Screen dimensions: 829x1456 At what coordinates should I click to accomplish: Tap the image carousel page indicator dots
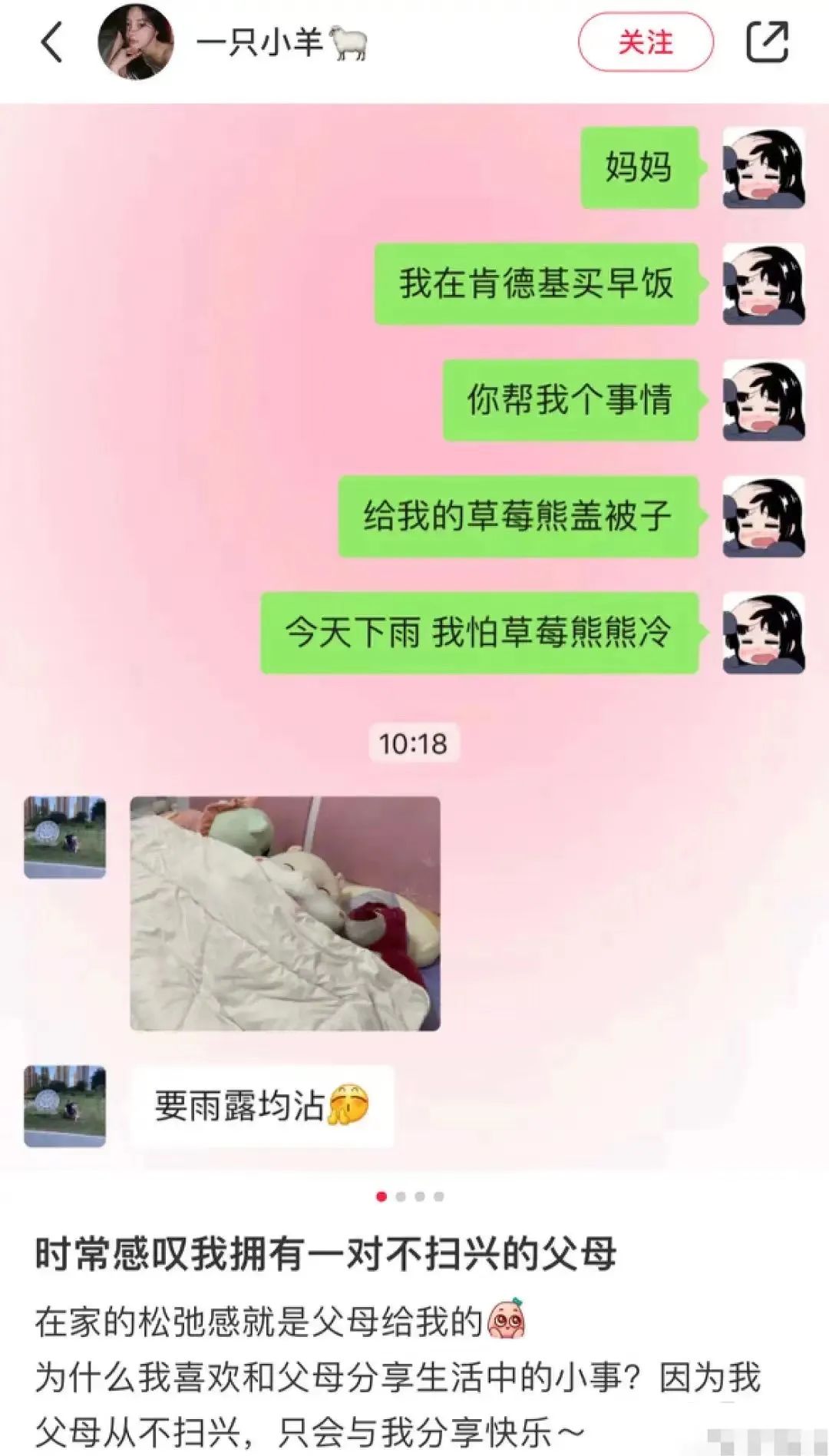tap(410, 1196)
